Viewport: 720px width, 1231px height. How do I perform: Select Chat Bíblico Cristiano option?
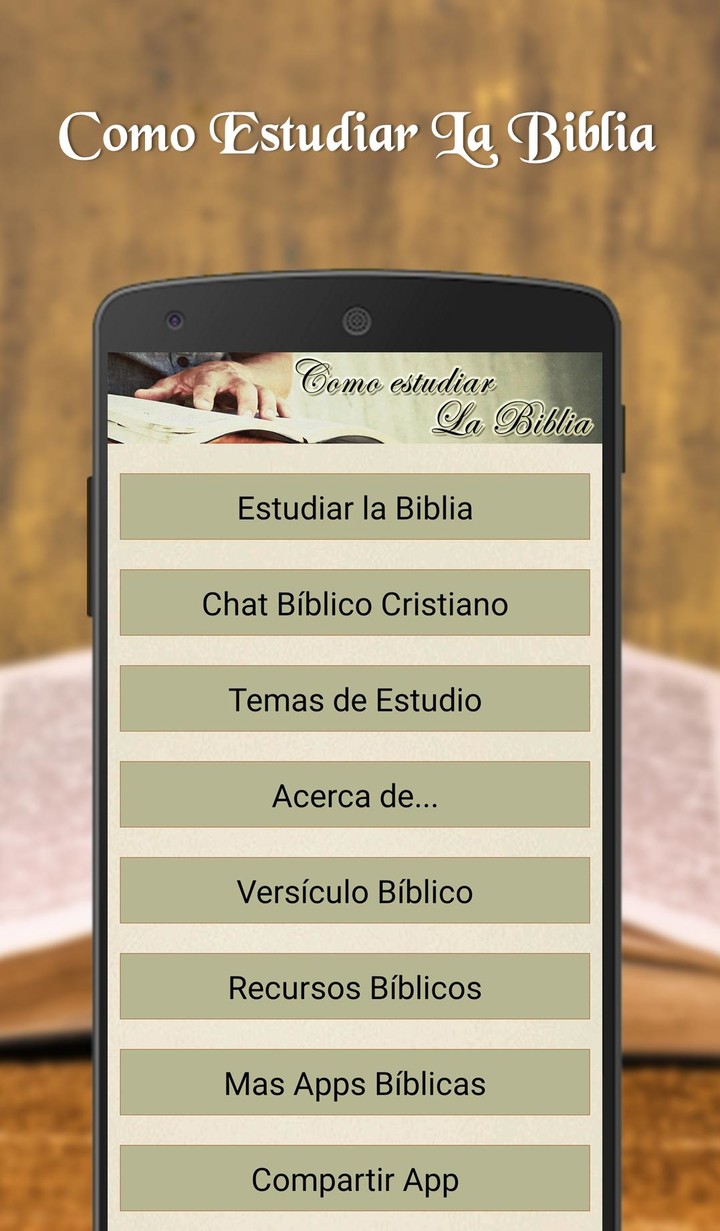(354, 604)
